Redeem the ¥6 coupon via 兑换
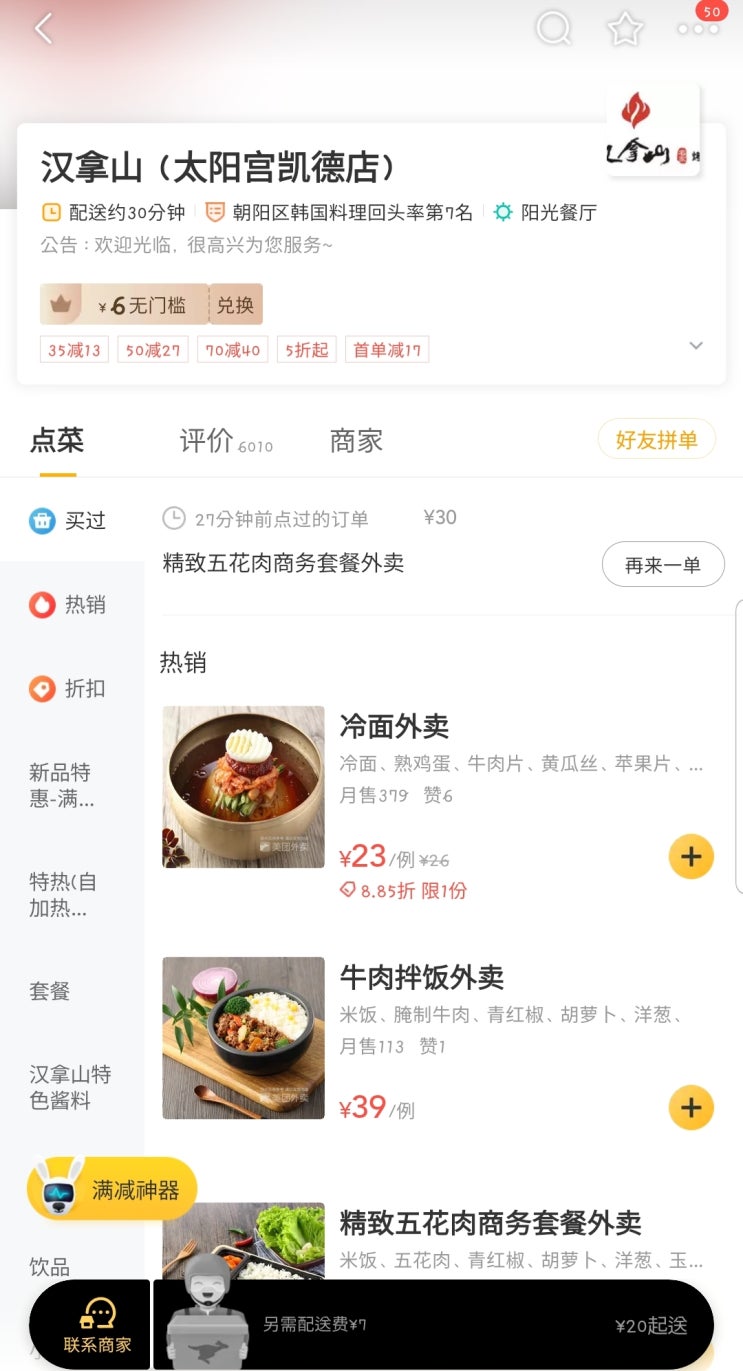The height and width of the screenshot is (1371, 743). coord(236,305)
